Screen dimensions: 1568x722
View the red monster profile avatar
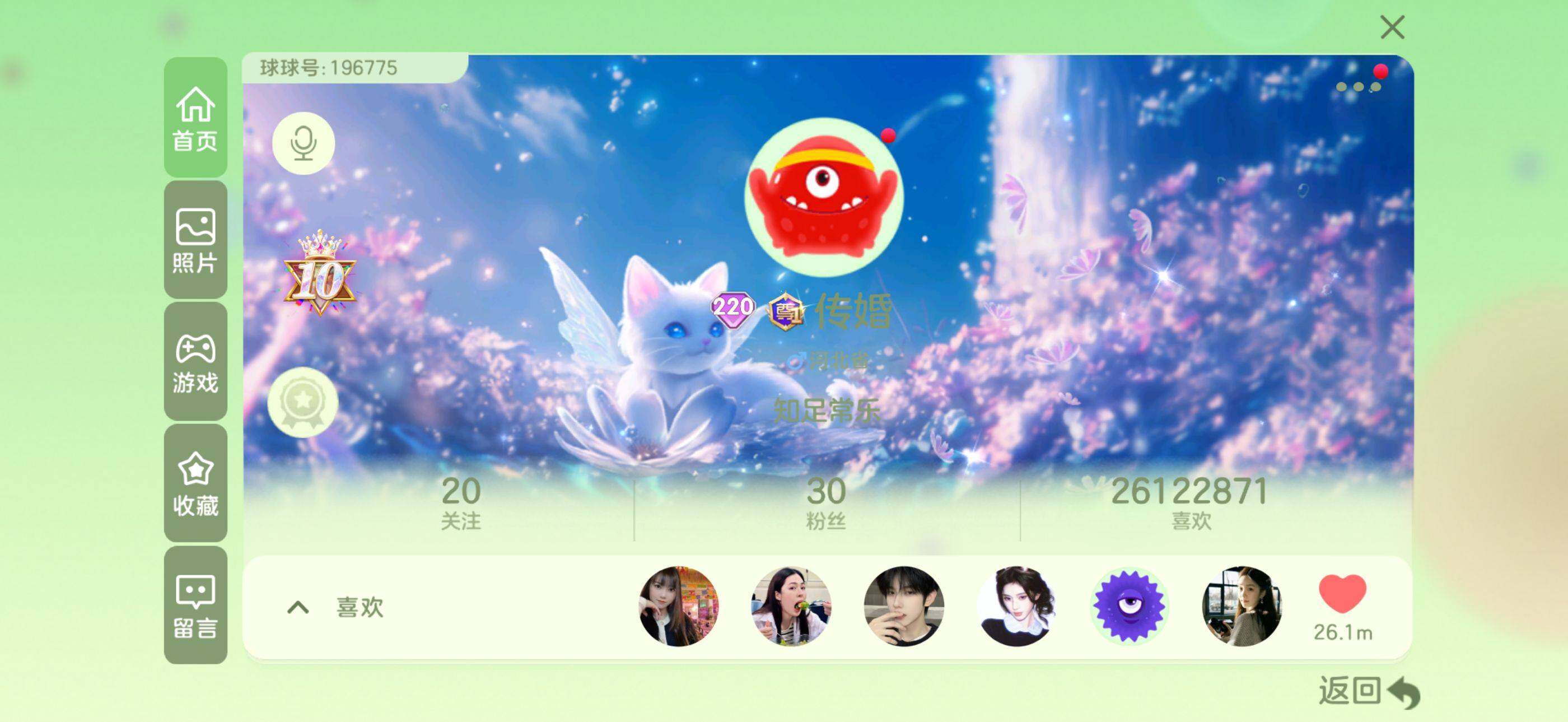coord(824,197)
